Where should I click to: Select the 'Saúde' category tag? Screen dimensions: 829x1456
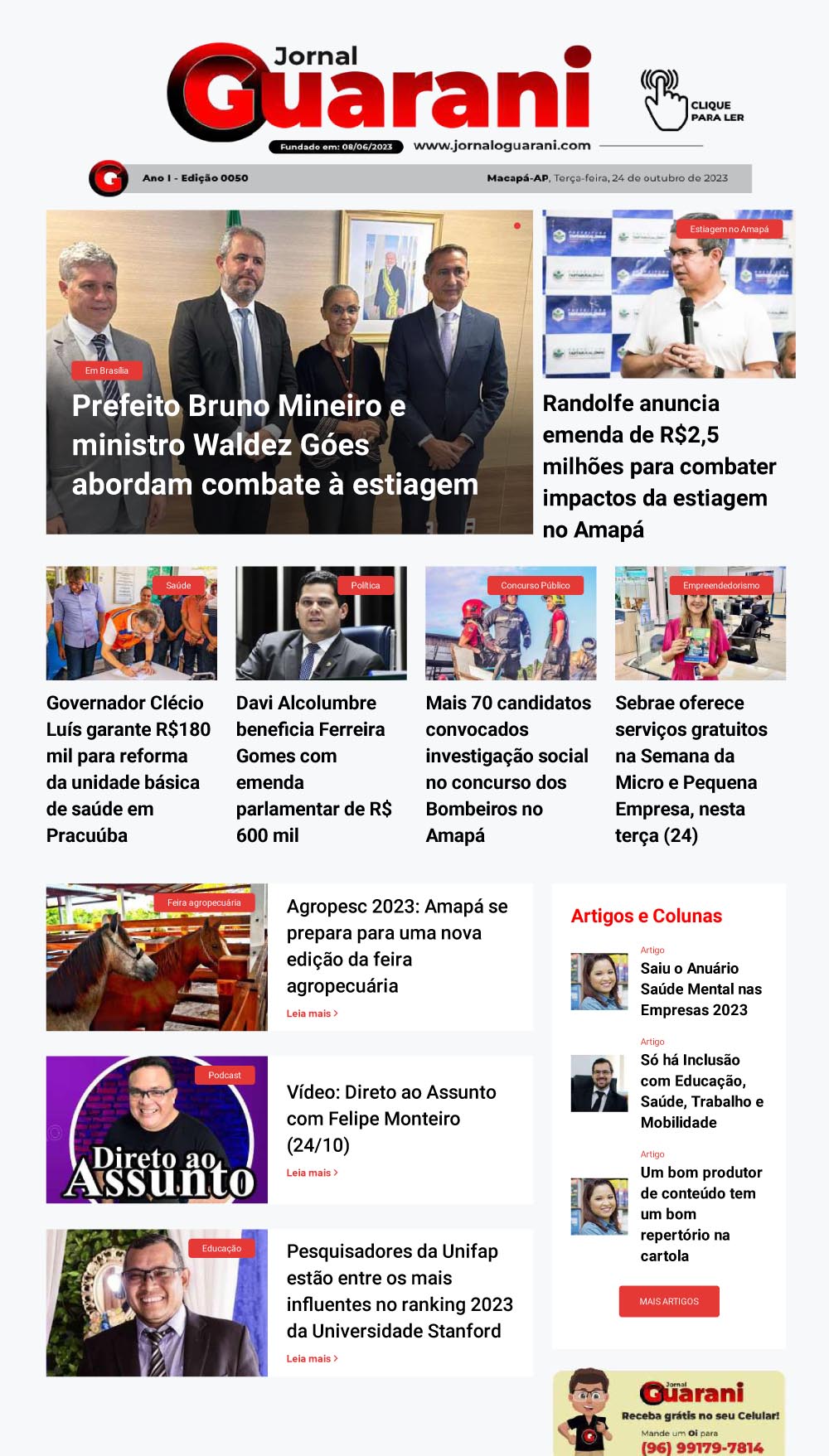[x=179, y=585]
